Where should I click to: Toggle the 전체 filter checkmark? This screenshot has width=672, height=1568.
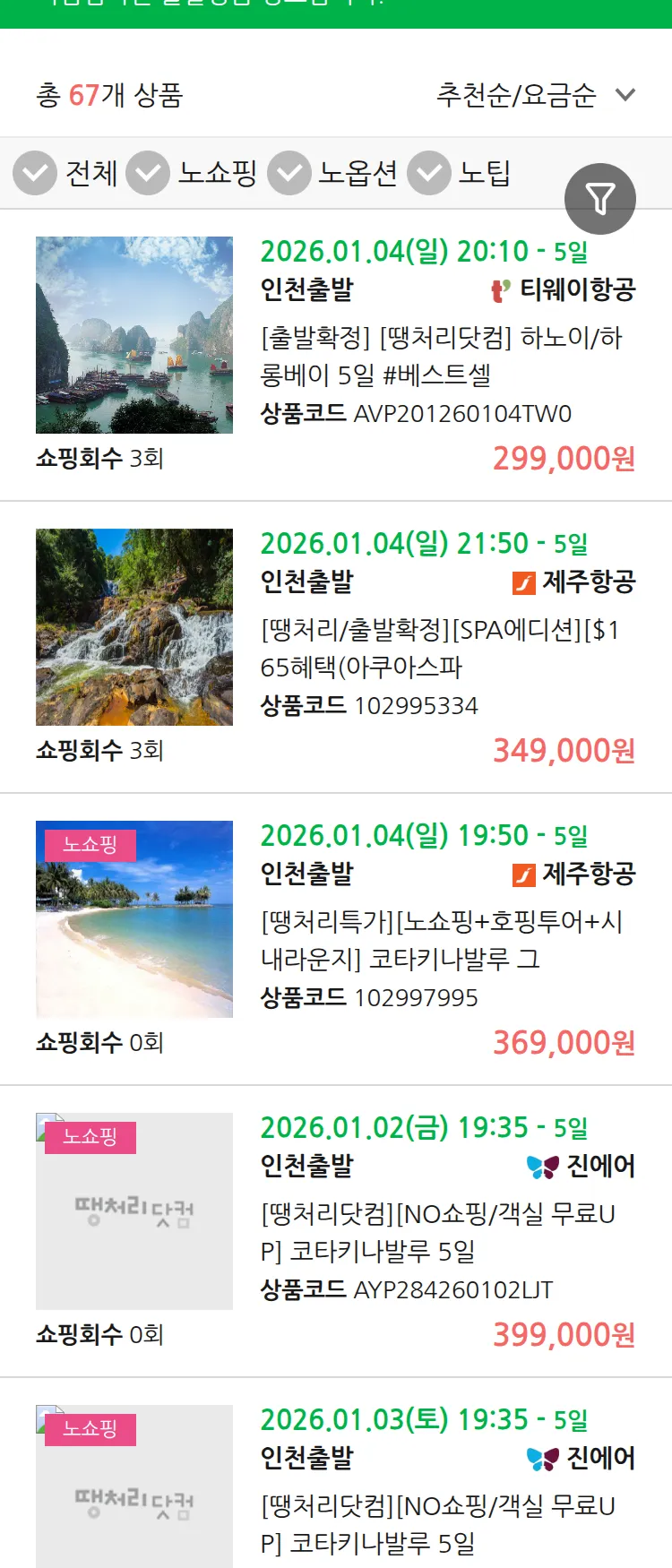click(34, 173)
